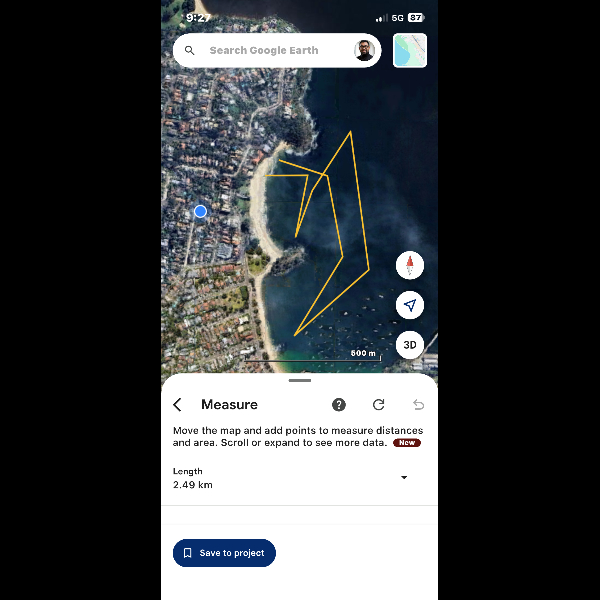Reset orientation with the compass button
This screenshot has height=600, width=600.
[x=409, y=266]
